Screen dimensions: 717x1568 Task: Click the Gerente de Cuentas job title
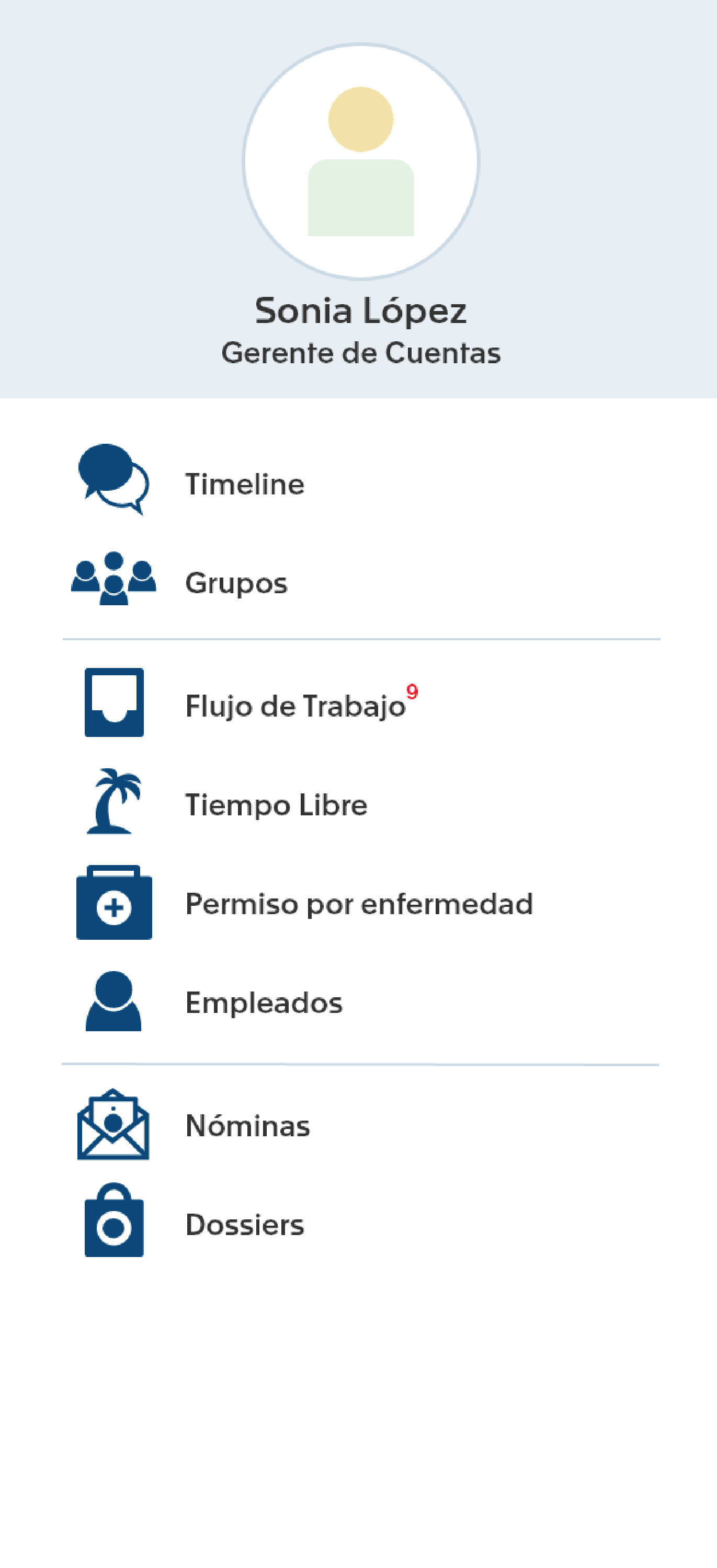click(361, 351)
